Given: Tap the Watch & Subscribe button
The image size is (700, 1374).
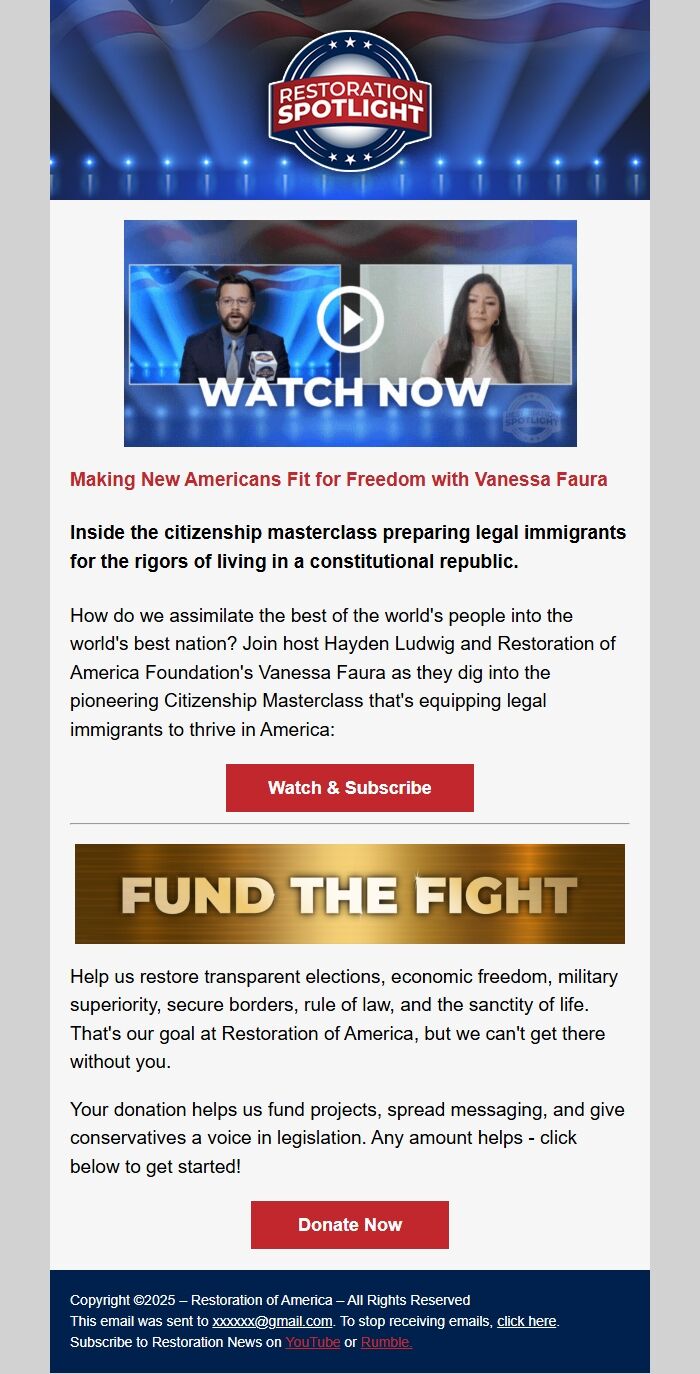Looking at the screenshot, I should [x=349, y=788].
